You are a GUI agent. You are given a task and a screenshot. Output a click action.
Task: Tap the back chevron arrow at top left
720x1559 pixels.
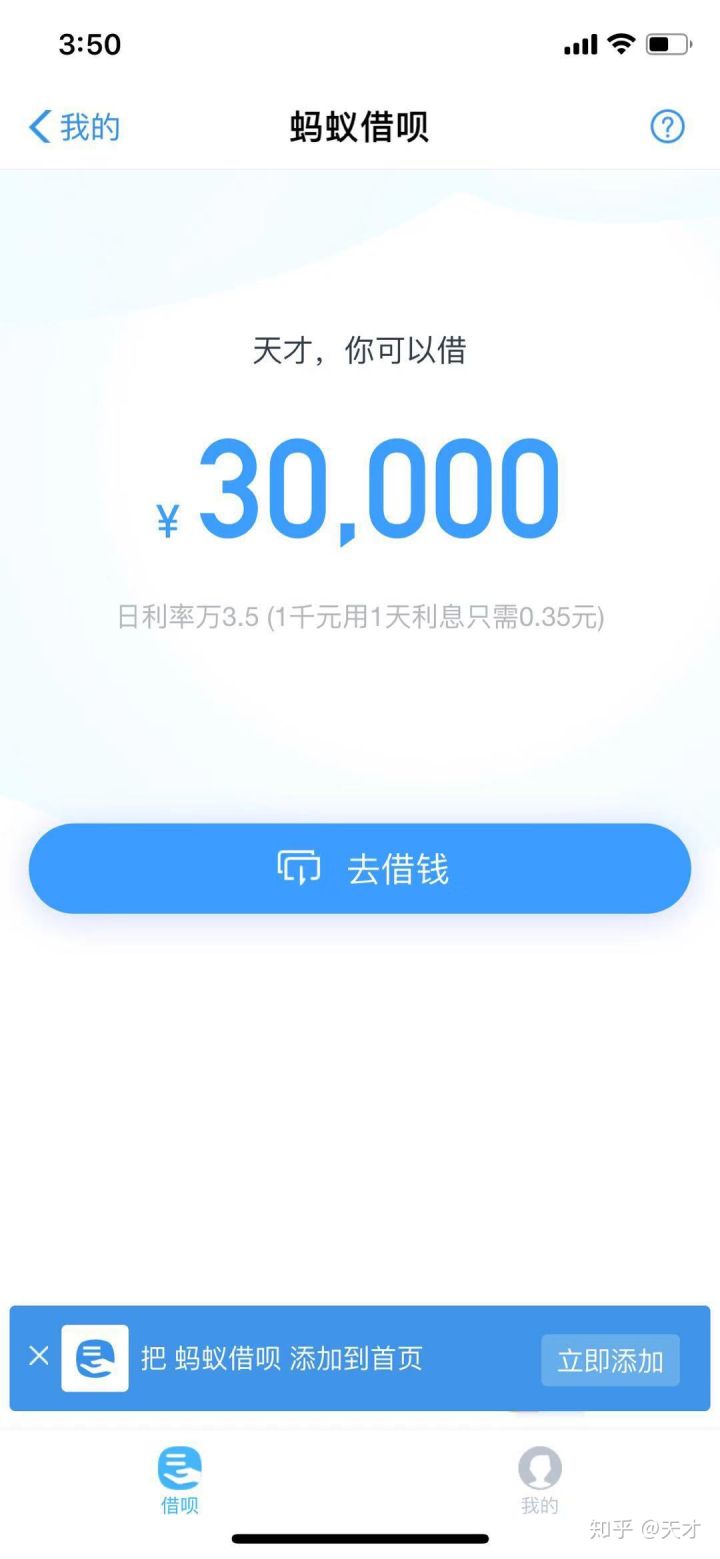(38, 126)
